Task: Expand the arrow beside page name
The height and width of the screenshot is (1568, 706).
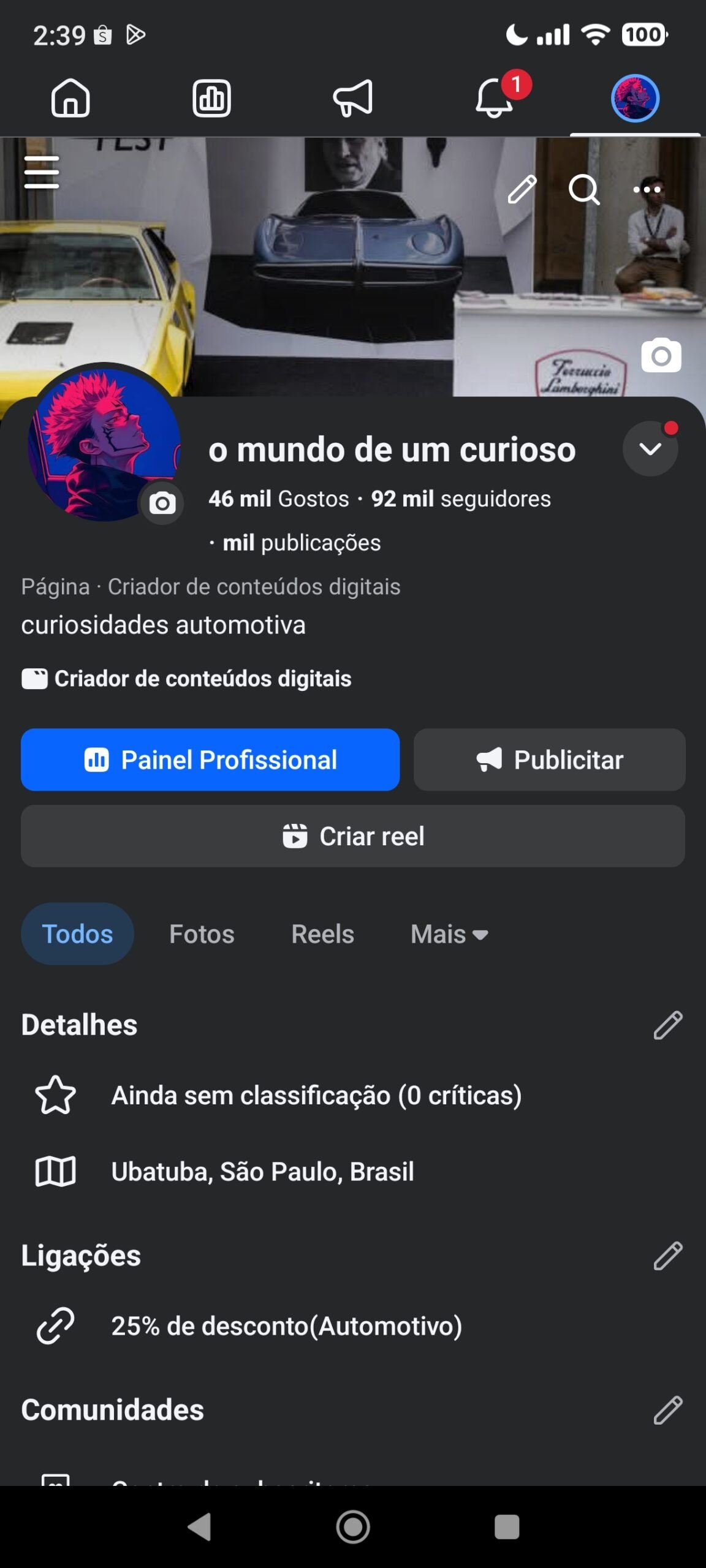Action: pos(650,449)
